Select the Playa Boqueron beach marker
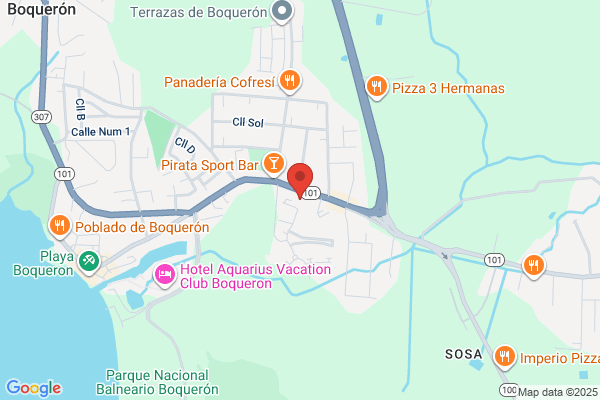 [89, 261]
